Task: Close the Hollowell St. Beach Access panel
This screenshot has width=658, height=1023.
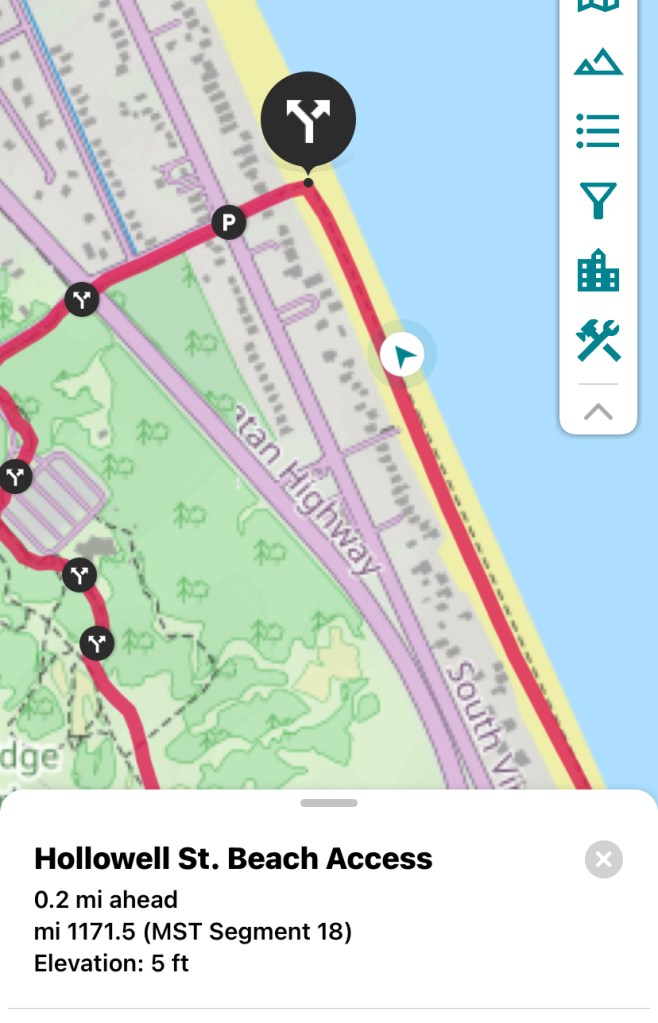Action: [x=603, y=859]
